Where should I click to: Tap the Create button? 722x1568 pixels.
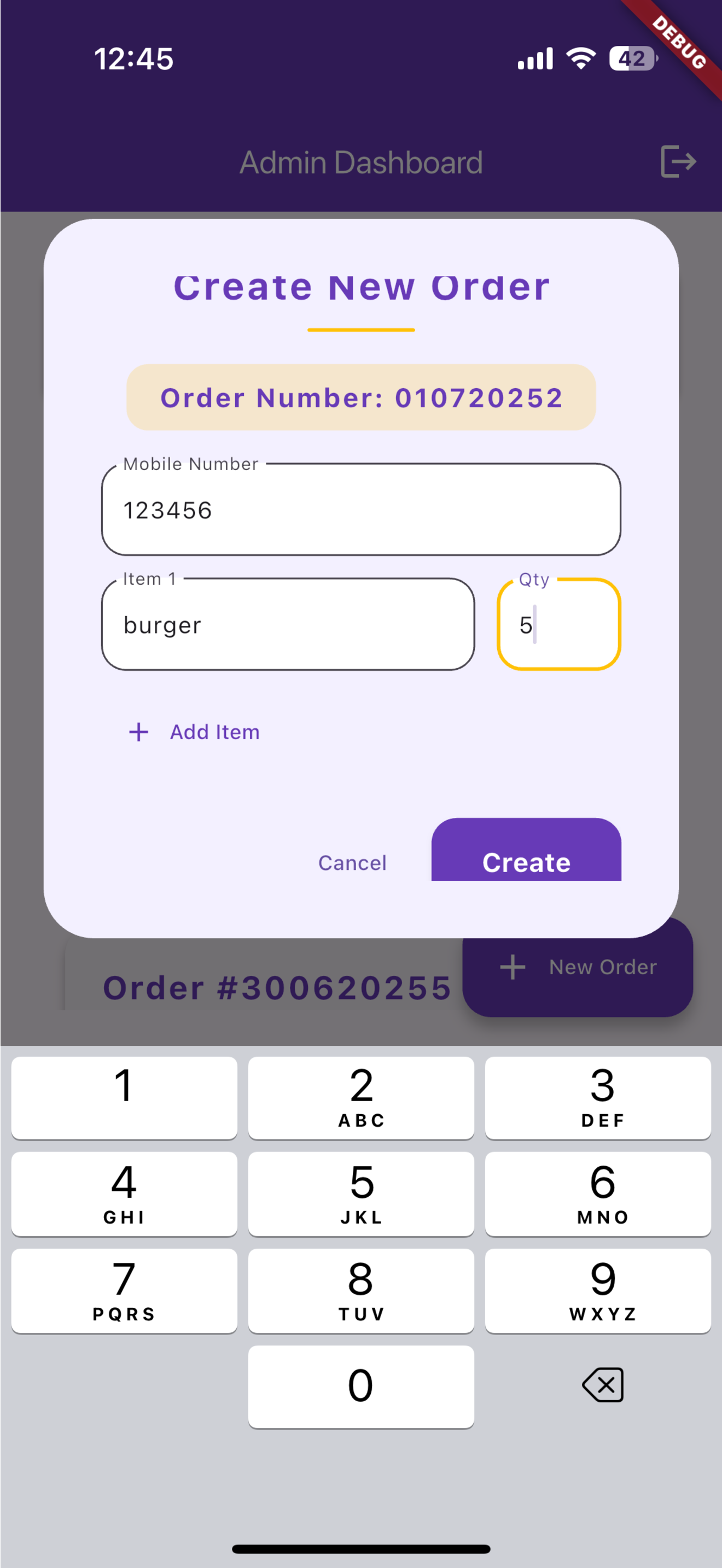526,850
